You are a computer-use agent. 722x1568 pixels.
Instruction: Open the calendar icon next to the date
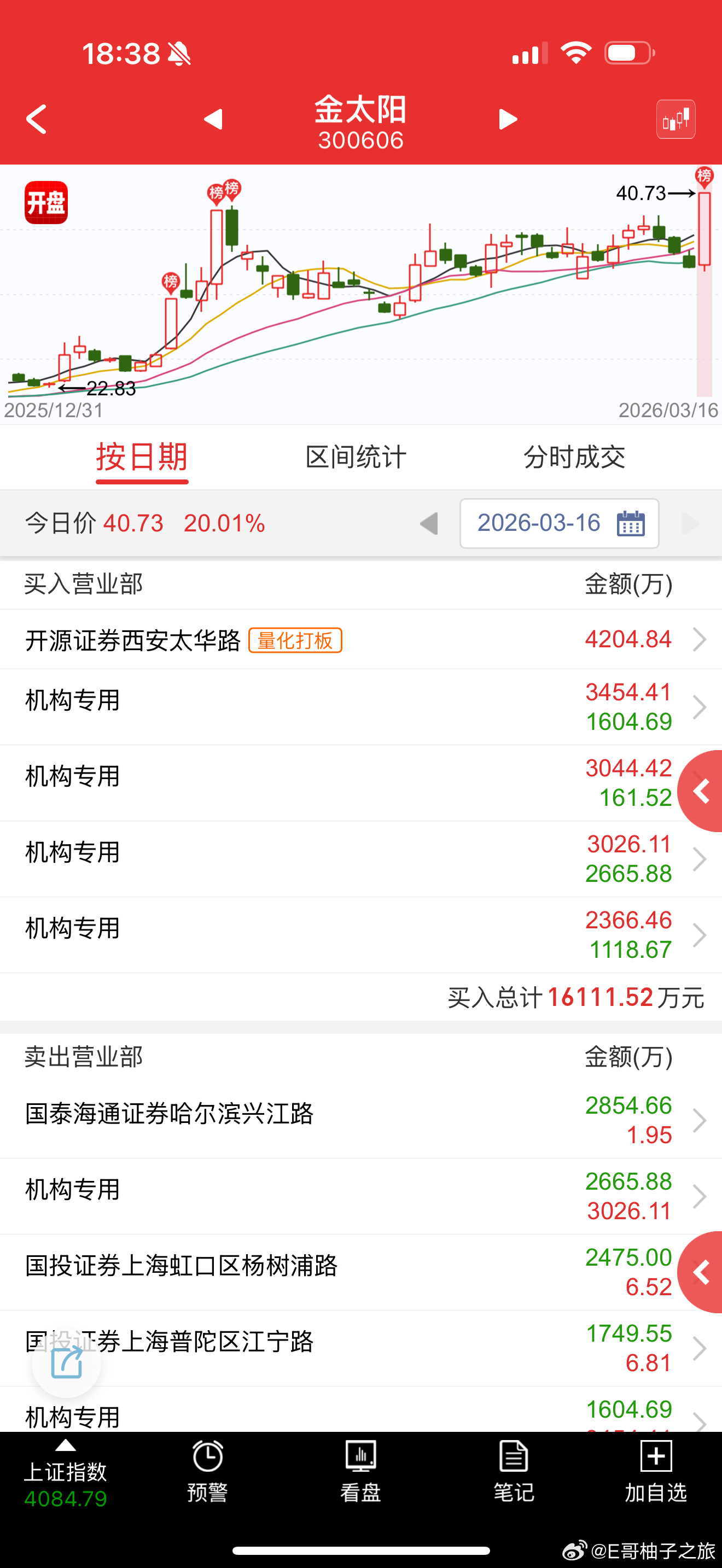[631, 523]
